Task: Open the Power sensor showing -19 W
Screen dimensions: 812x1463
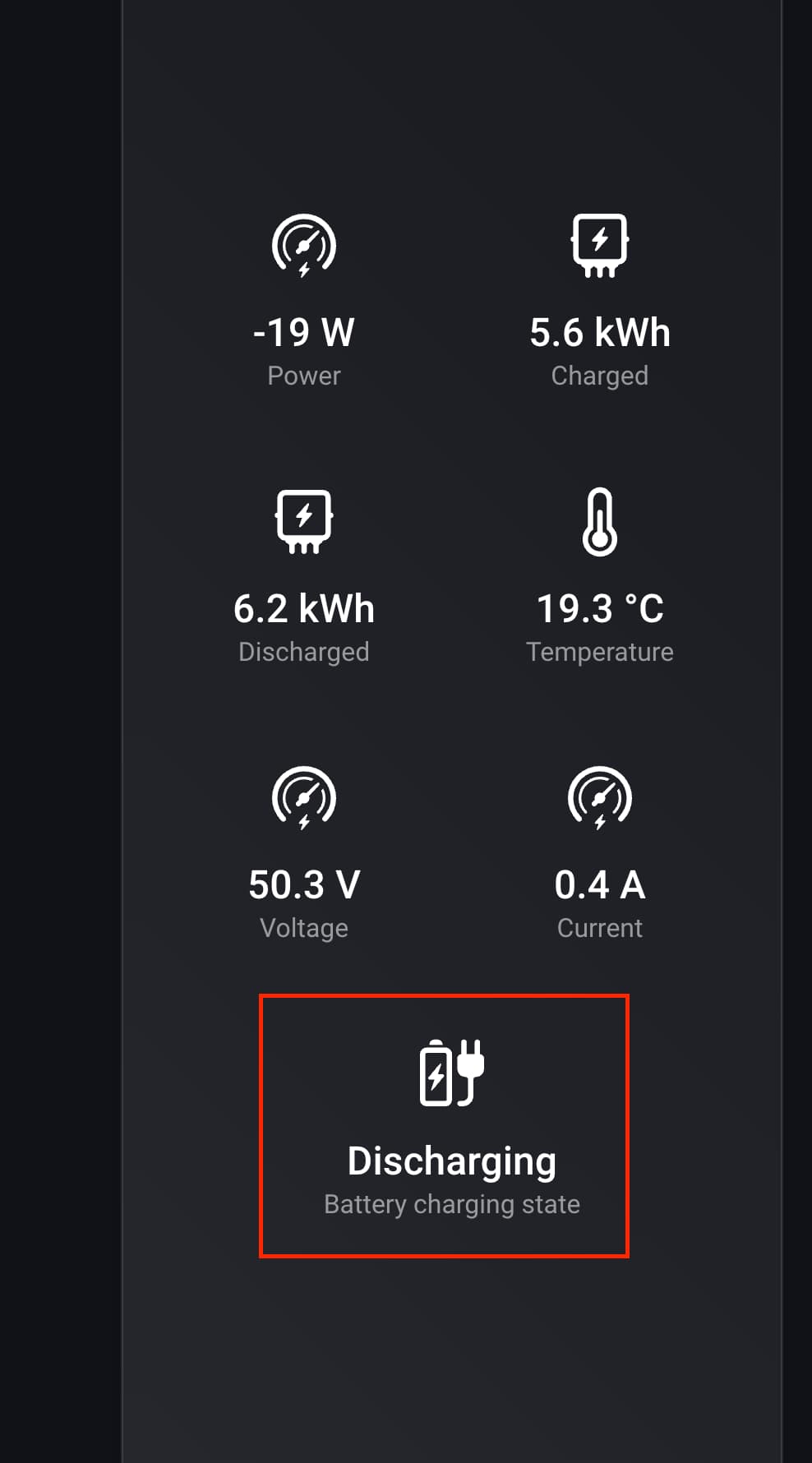Action: click(x=304, y=301)
